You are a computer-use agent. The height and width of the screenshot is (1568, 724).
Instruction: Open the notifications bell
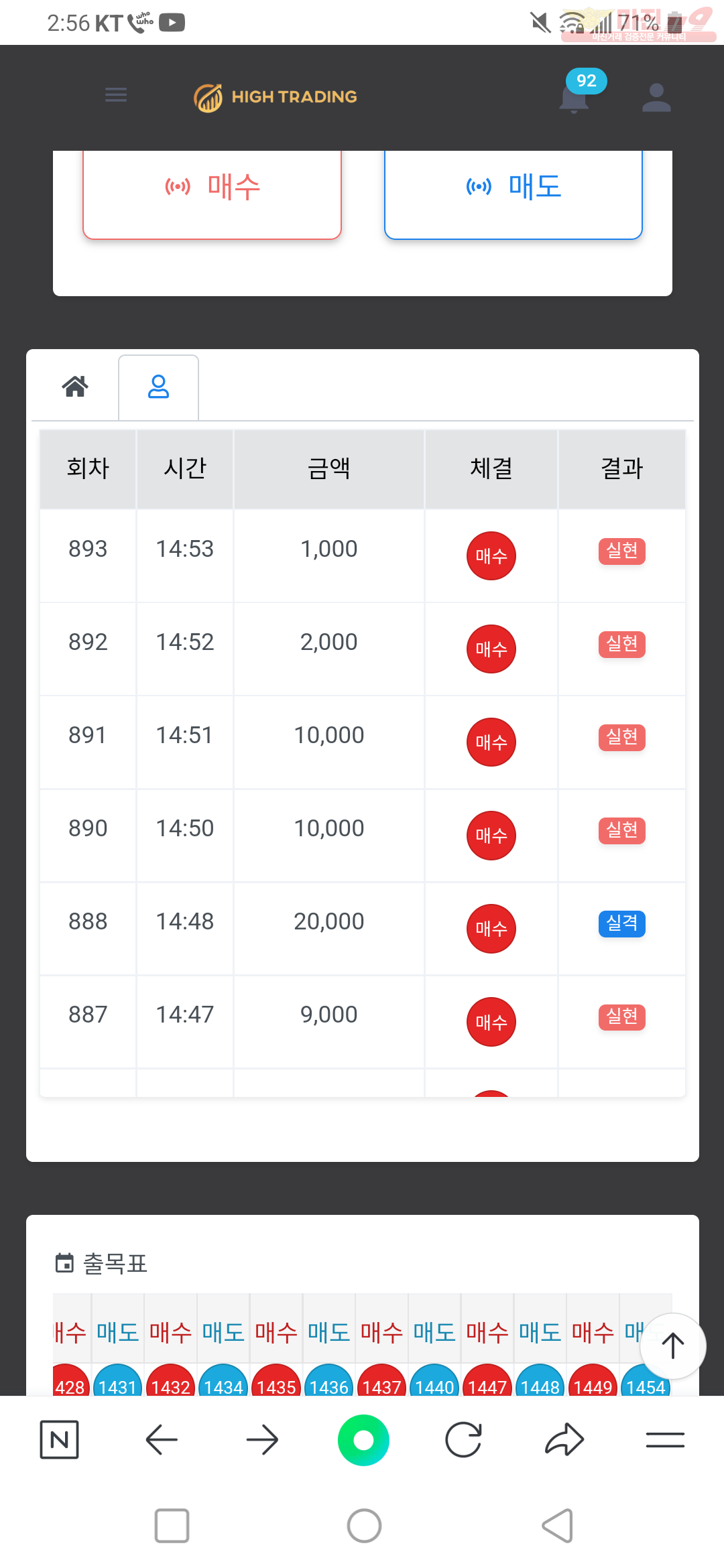pyautogui.click(x=575, y=99)
